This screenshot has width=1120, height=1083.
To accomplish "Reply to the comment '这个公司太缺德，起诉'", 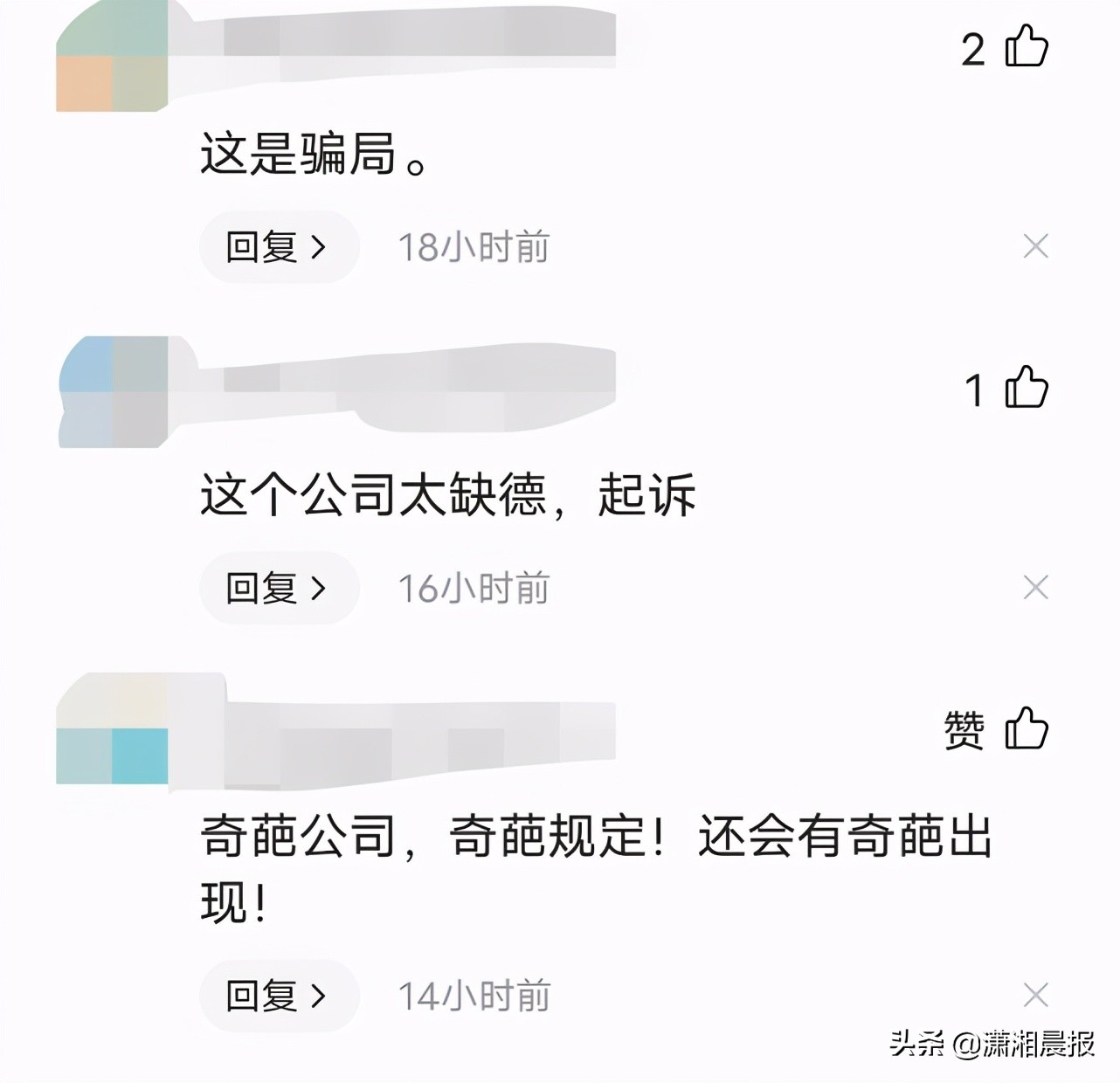I will [x=278, y=588].
